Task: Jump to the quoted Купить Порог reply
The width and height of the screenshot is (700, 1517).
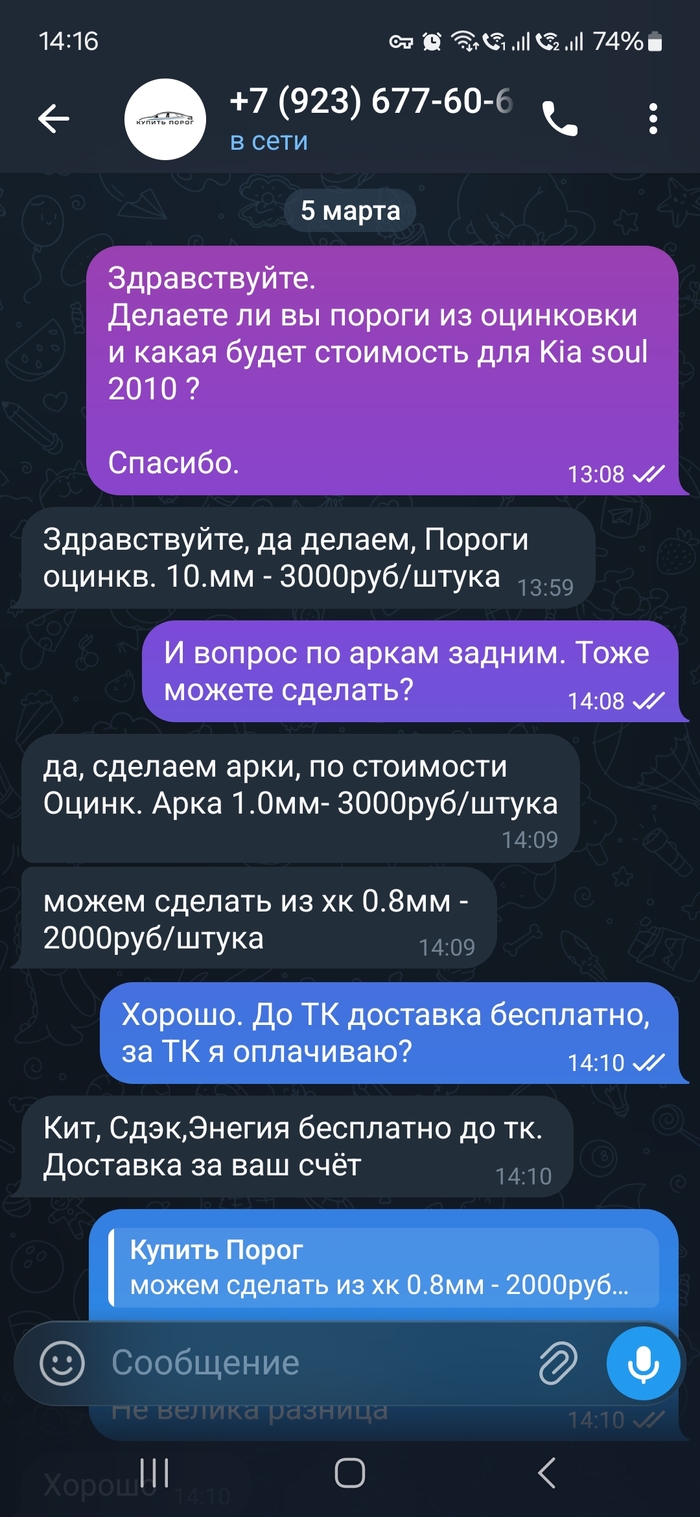Action: click(x=385, y=1267)
